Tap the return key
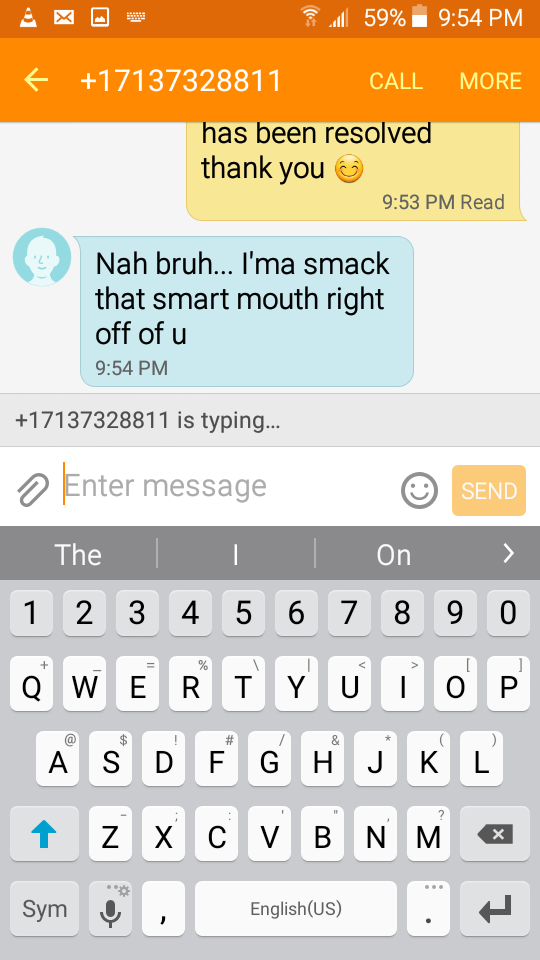 point(495,908)
